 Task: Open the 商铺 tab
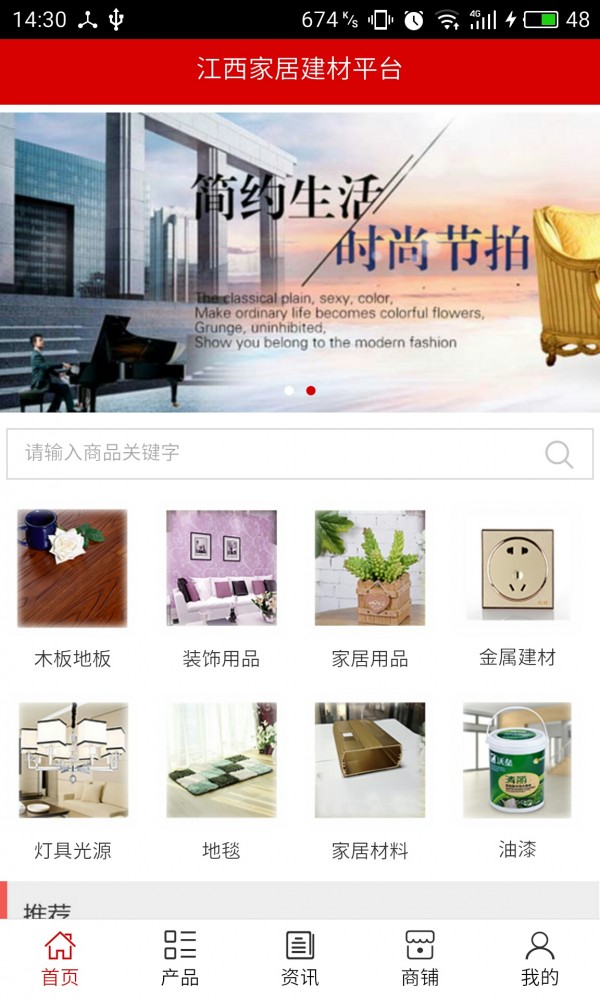coord(420,958)
